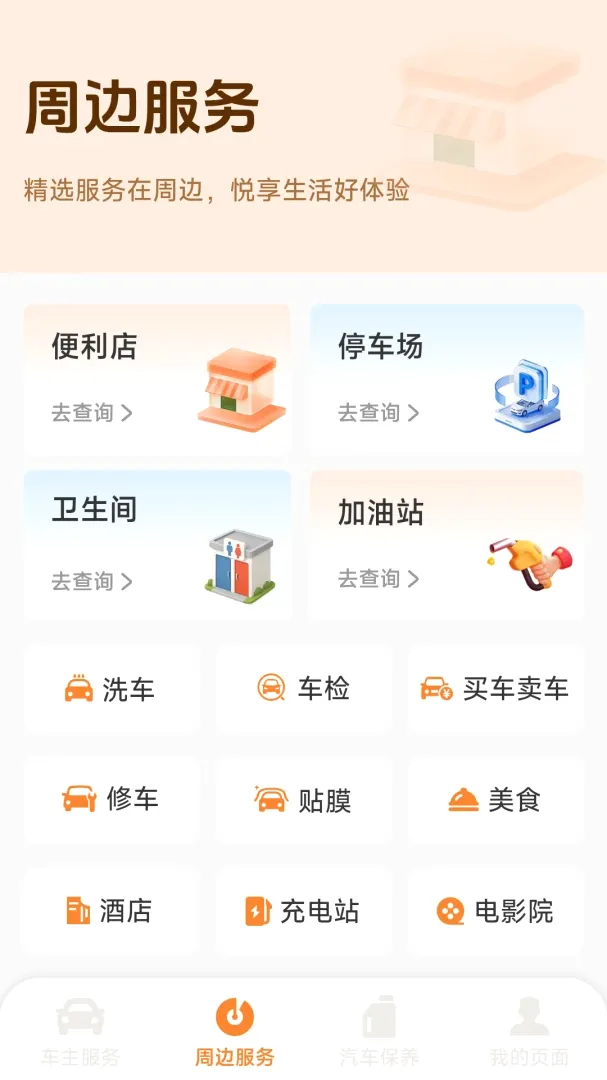Open the 停车场 parking lot card
The height and width of the screenshot is (1080, 607).
pyautogui.click(x=447, y=379)
